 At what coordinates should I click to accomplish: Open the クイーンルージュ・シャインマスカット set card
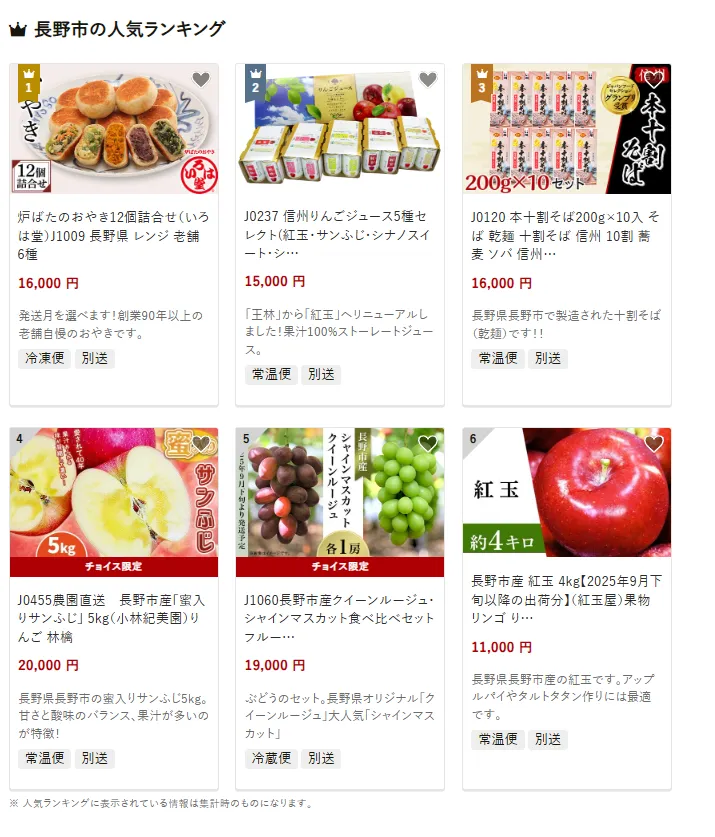coord(339,609)
